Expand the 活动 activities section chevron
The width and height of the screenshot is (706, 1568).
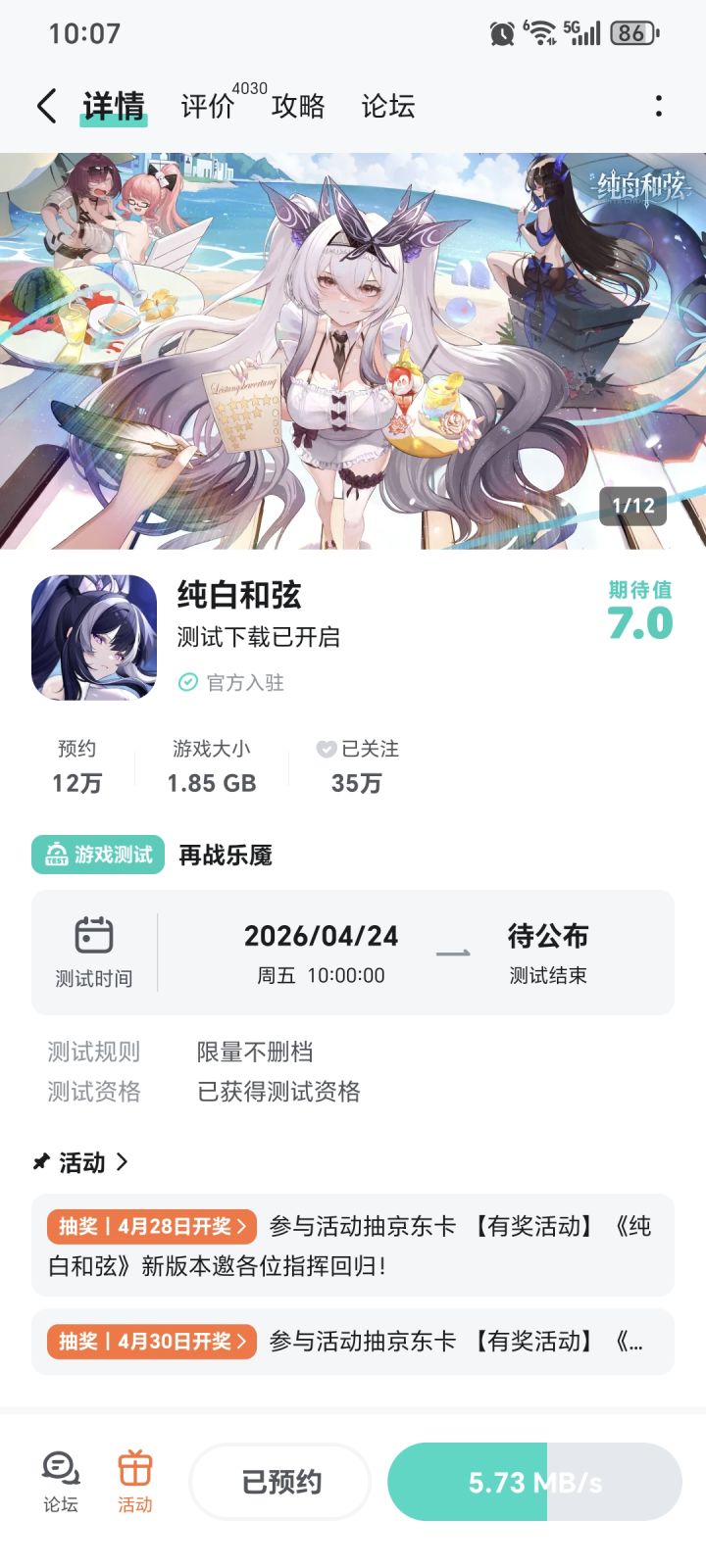pos(125,1163)
